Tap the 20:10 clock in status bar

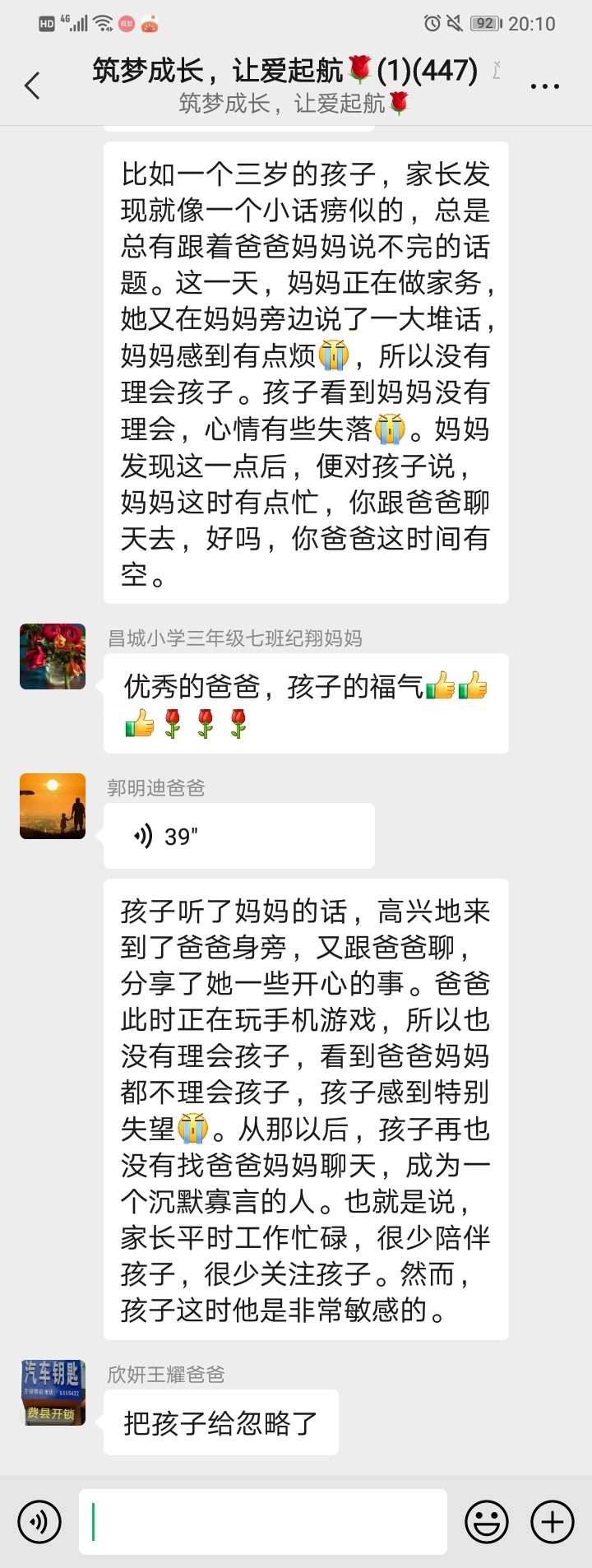point(533,23)
